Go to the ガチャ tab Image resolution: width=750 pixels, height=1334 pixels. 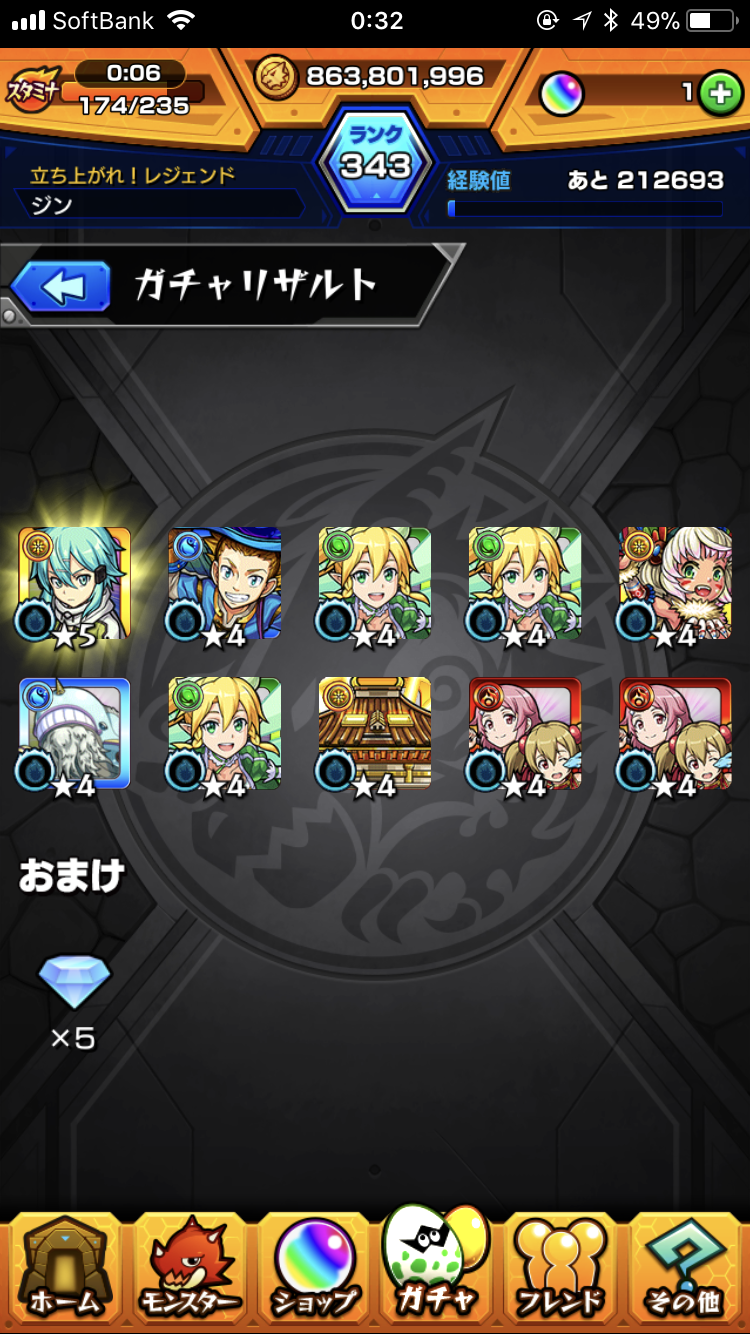coord(436,1262)
